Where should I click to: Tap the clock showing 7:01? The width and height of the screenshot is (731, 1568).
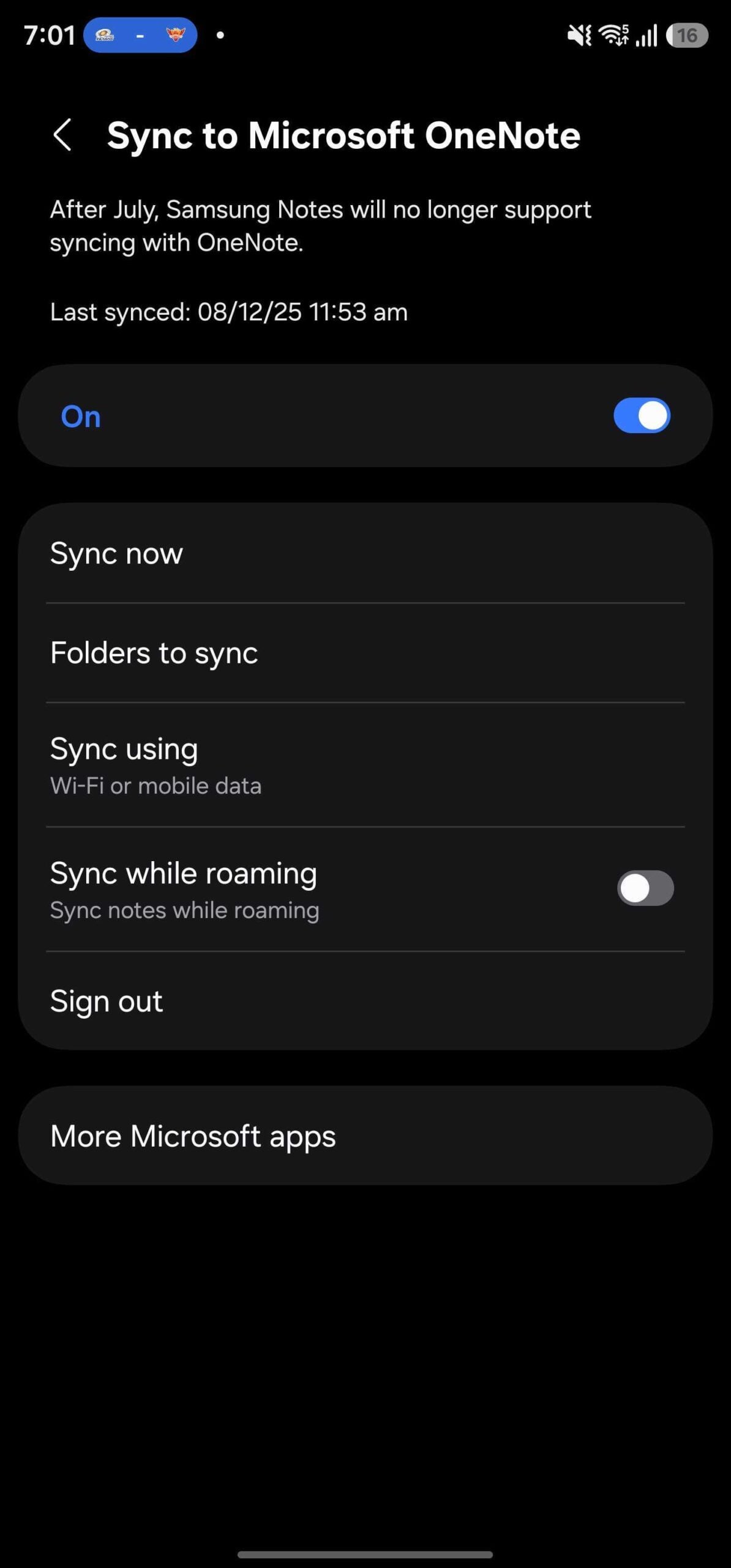coord(50,35)
